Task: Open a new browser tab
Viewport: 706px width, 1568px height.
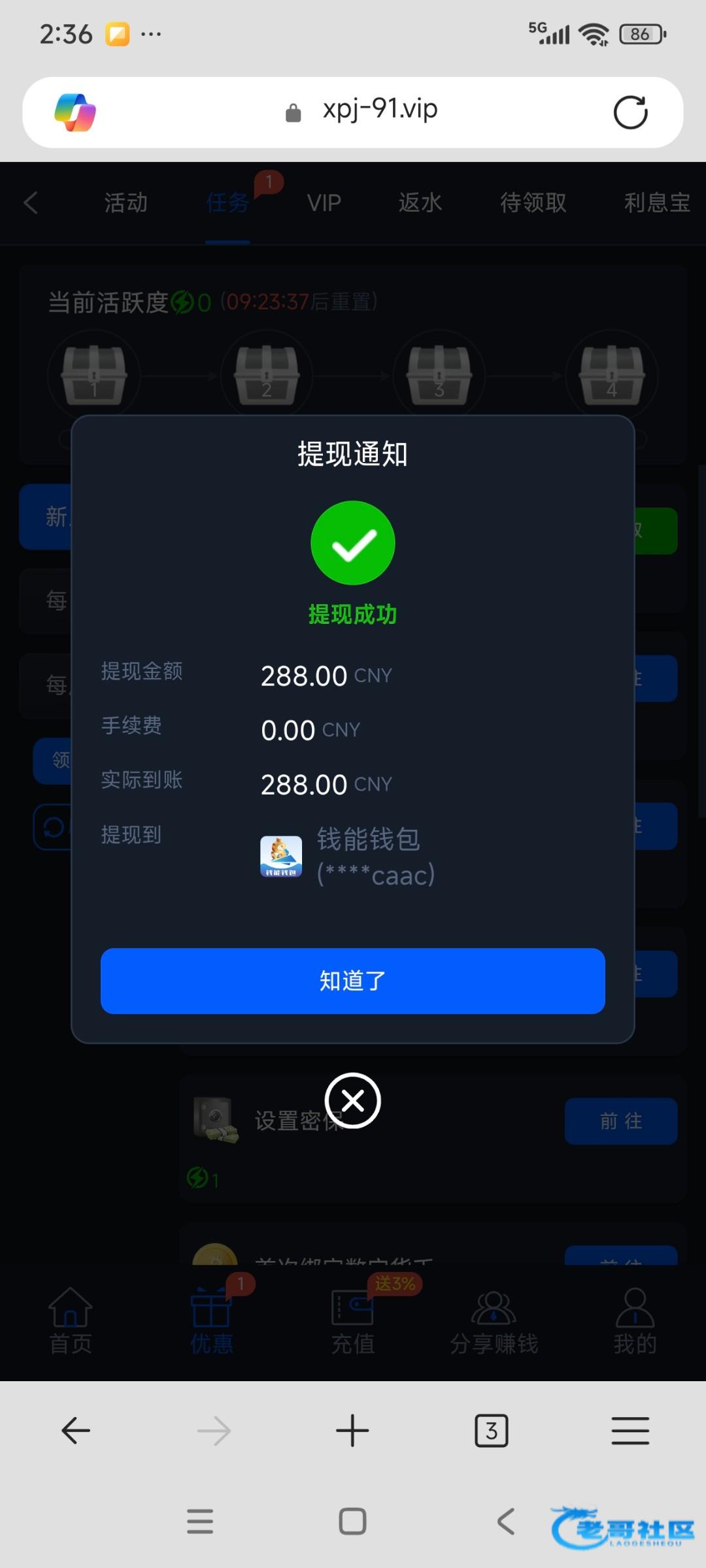Action: [352, 1431]
